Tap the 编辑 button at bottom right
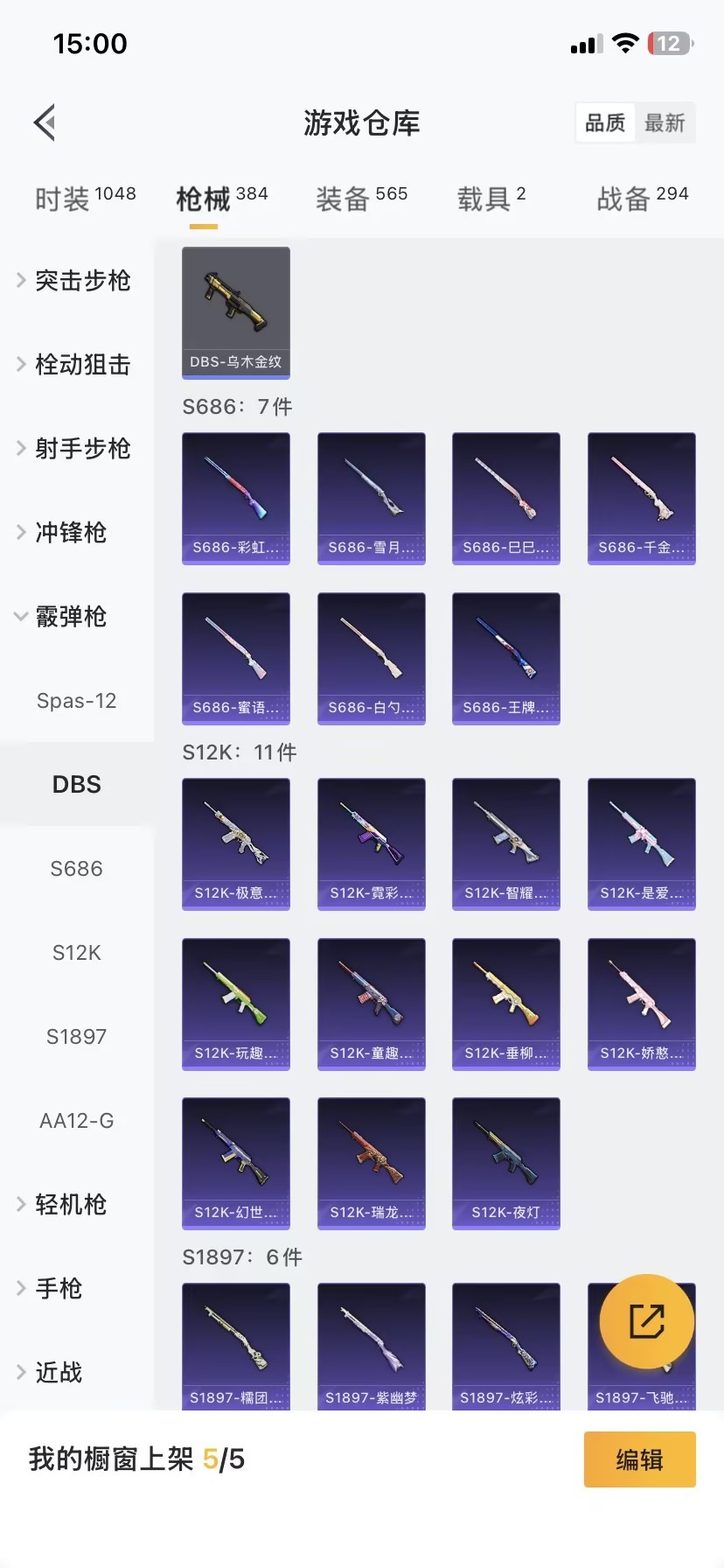 click(639, 1459)
